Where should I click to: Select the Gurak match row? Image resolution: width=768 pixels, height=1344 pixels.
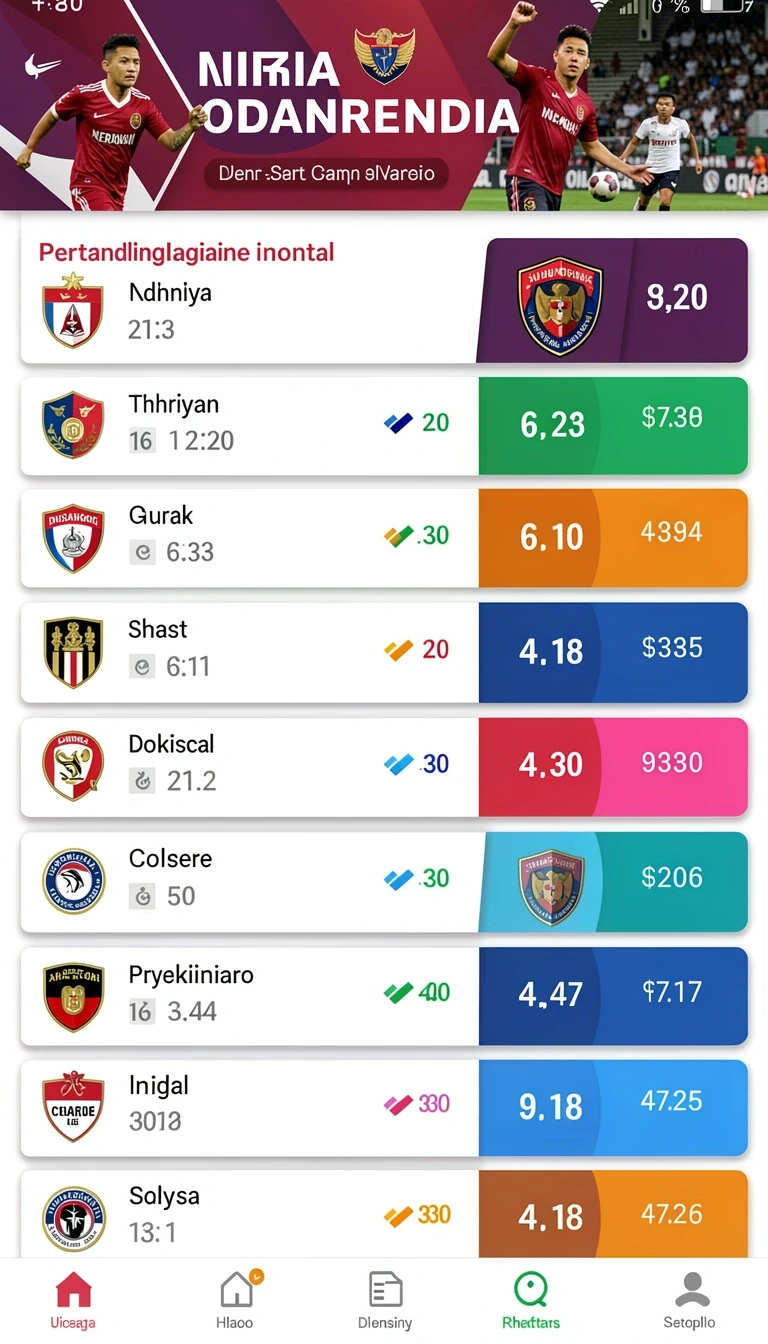tap(384, 538)
